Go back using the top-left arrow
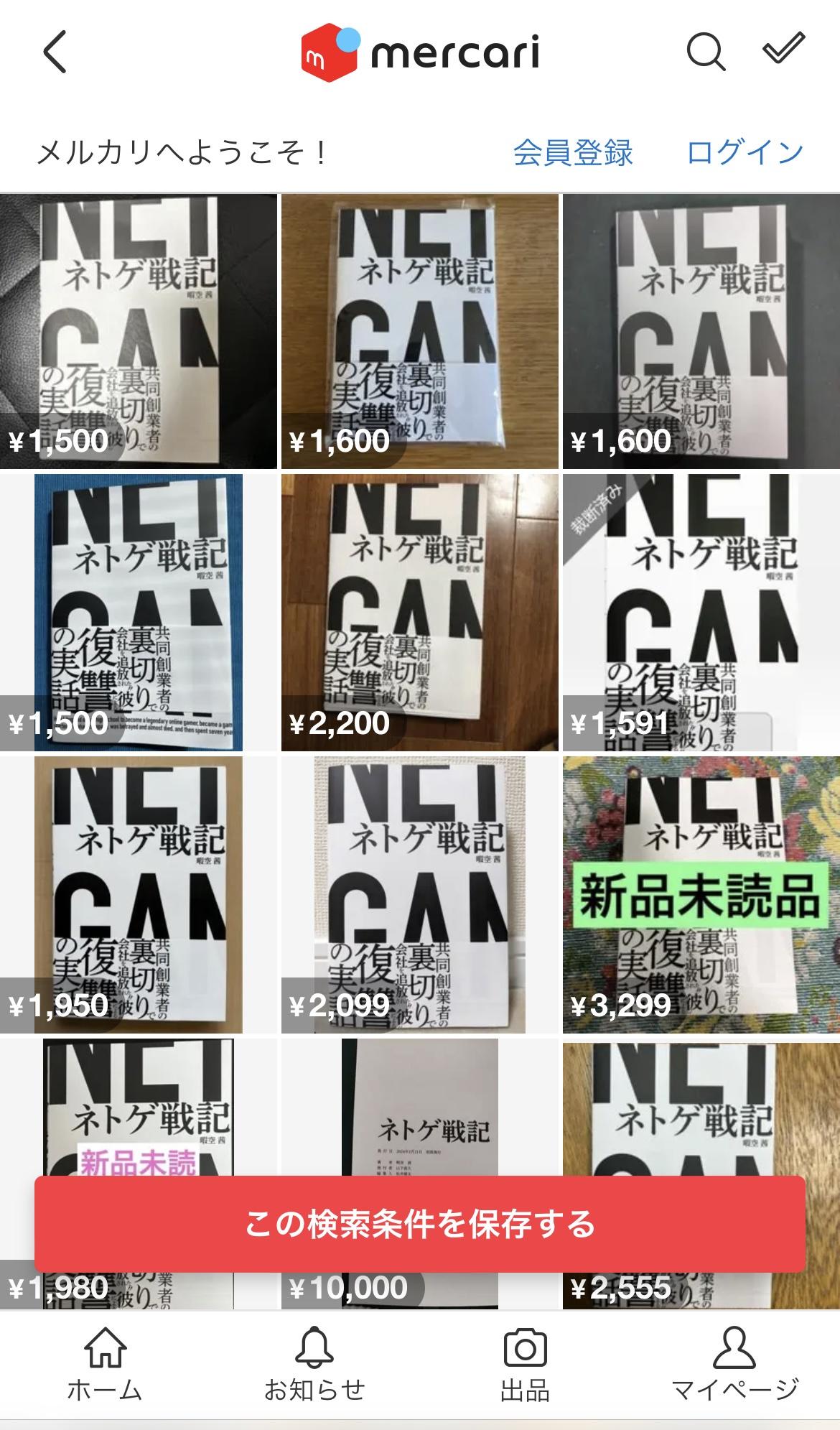Screen dimensions: 840x1430 coord(55,52)
